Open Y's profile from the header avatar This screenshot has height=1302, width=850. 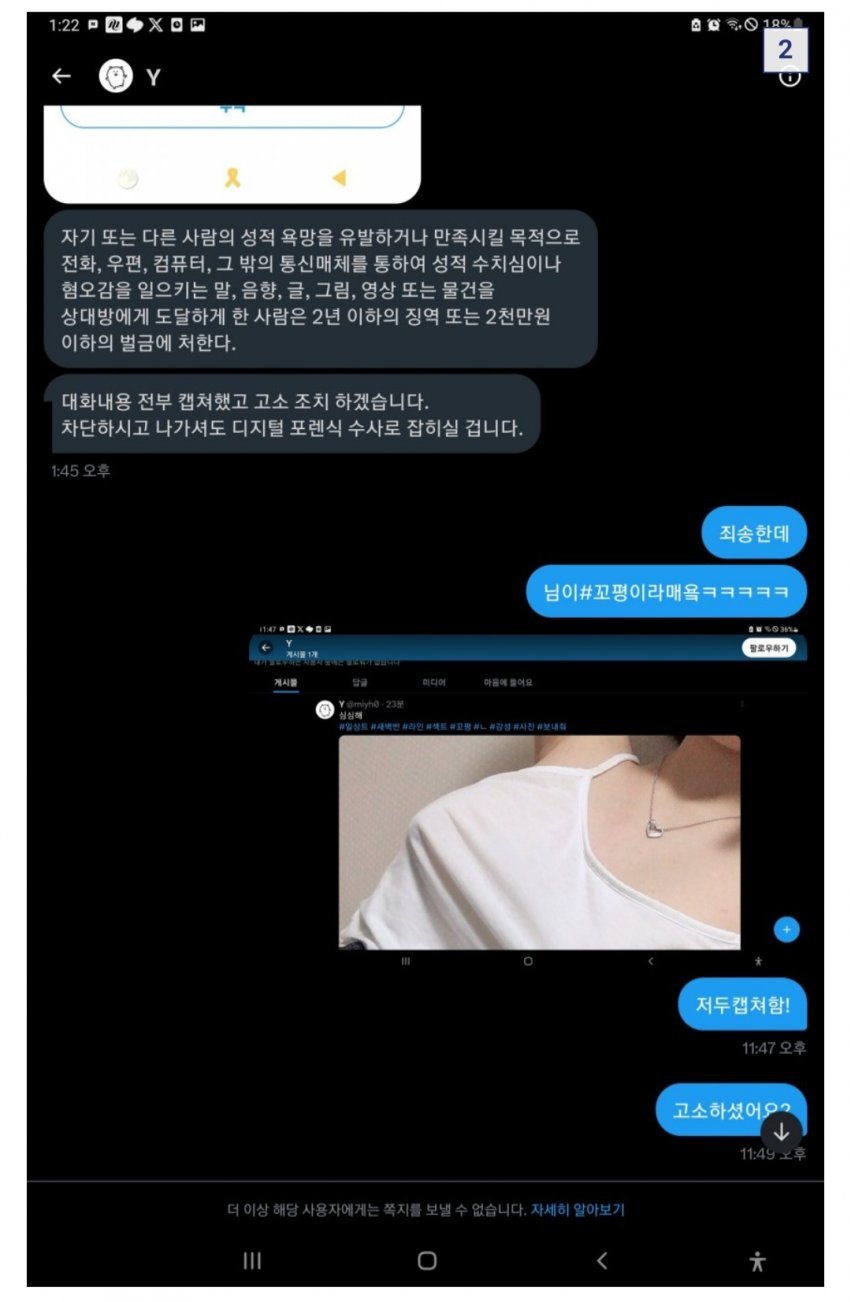(116, 76)
